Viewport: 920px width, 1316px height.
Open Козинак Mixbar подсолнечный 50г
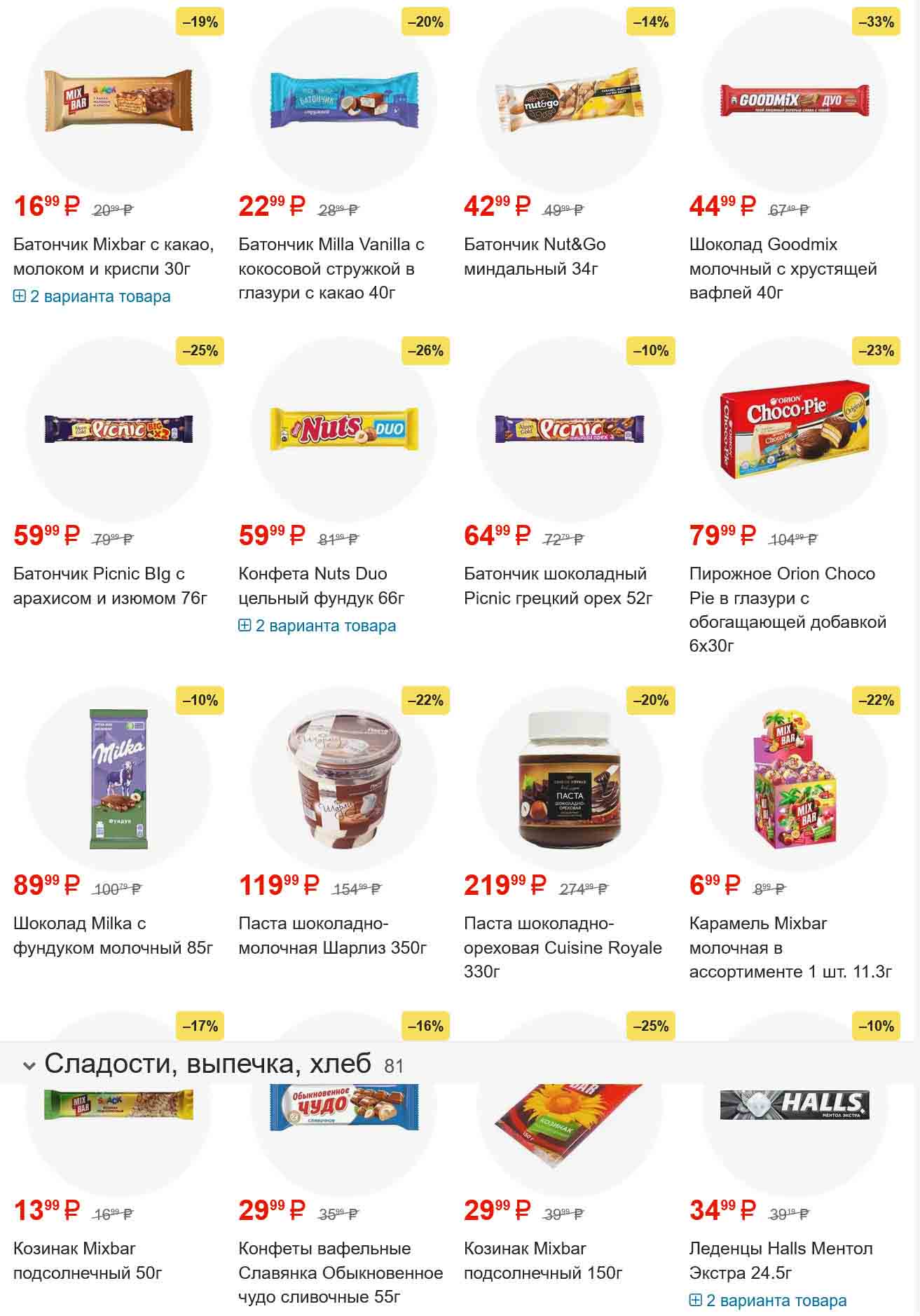[x=88, y=1260]
